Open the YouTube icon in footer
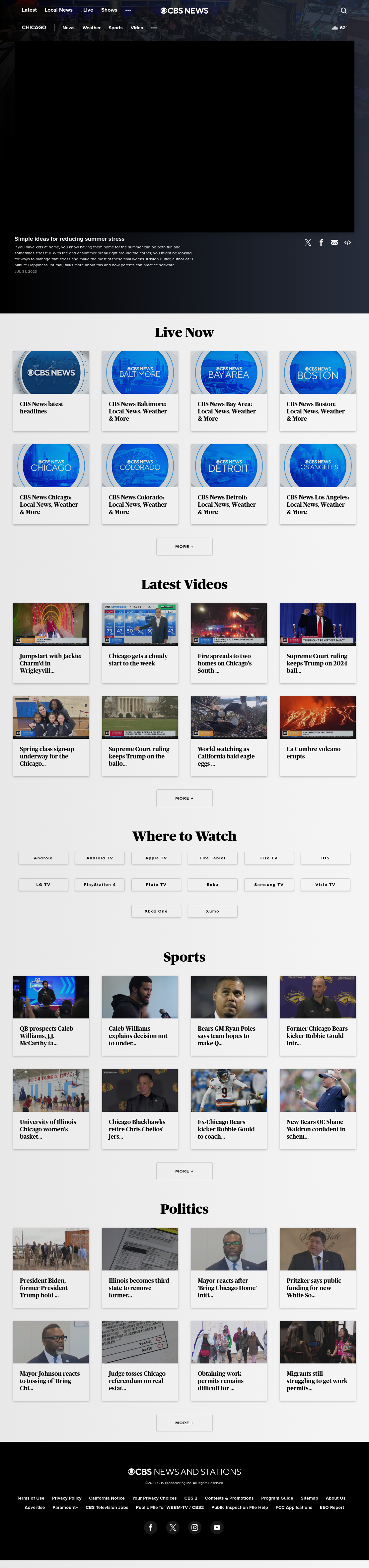 (x=217, y=1527)
